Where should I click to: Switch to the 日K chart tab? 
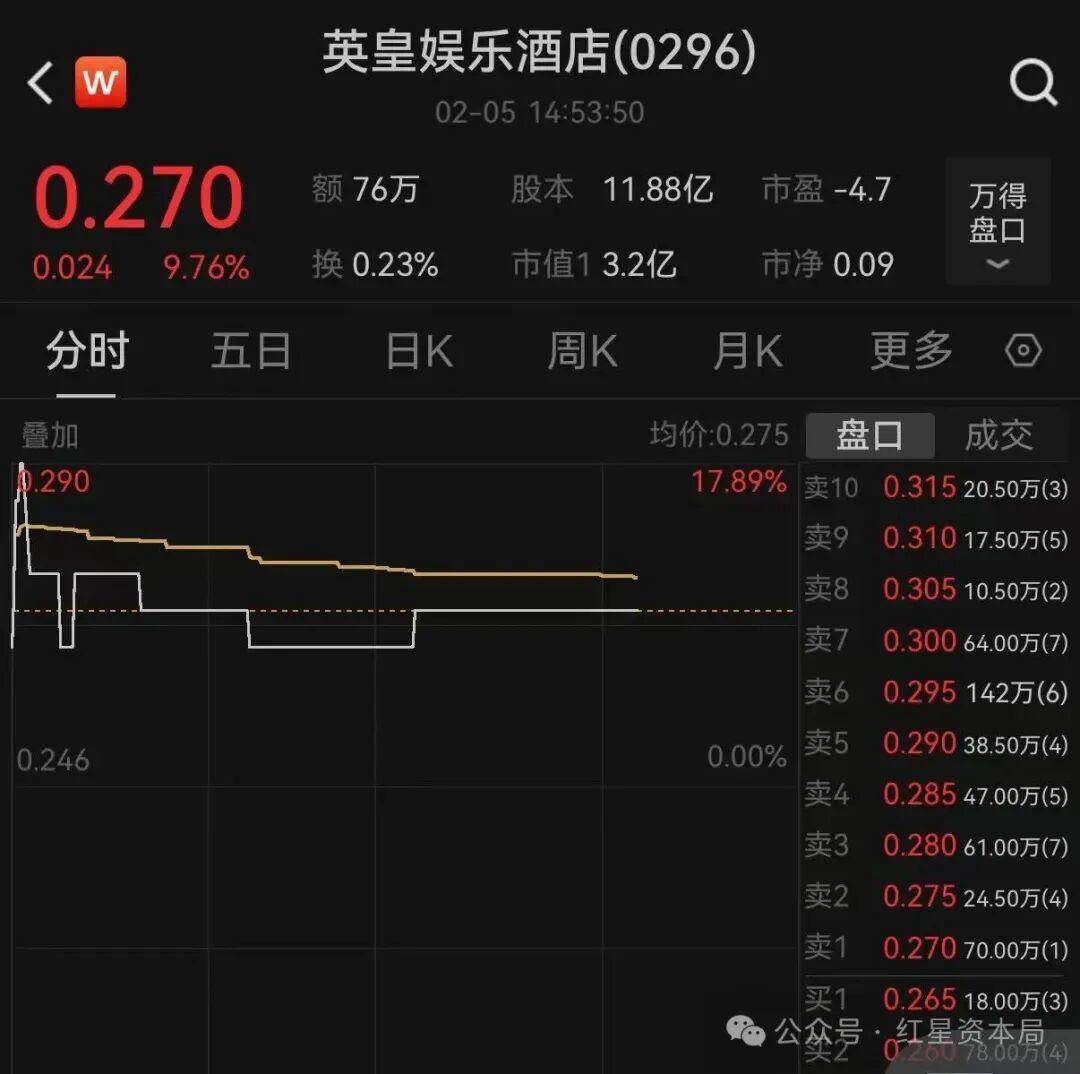pos(419,352)
